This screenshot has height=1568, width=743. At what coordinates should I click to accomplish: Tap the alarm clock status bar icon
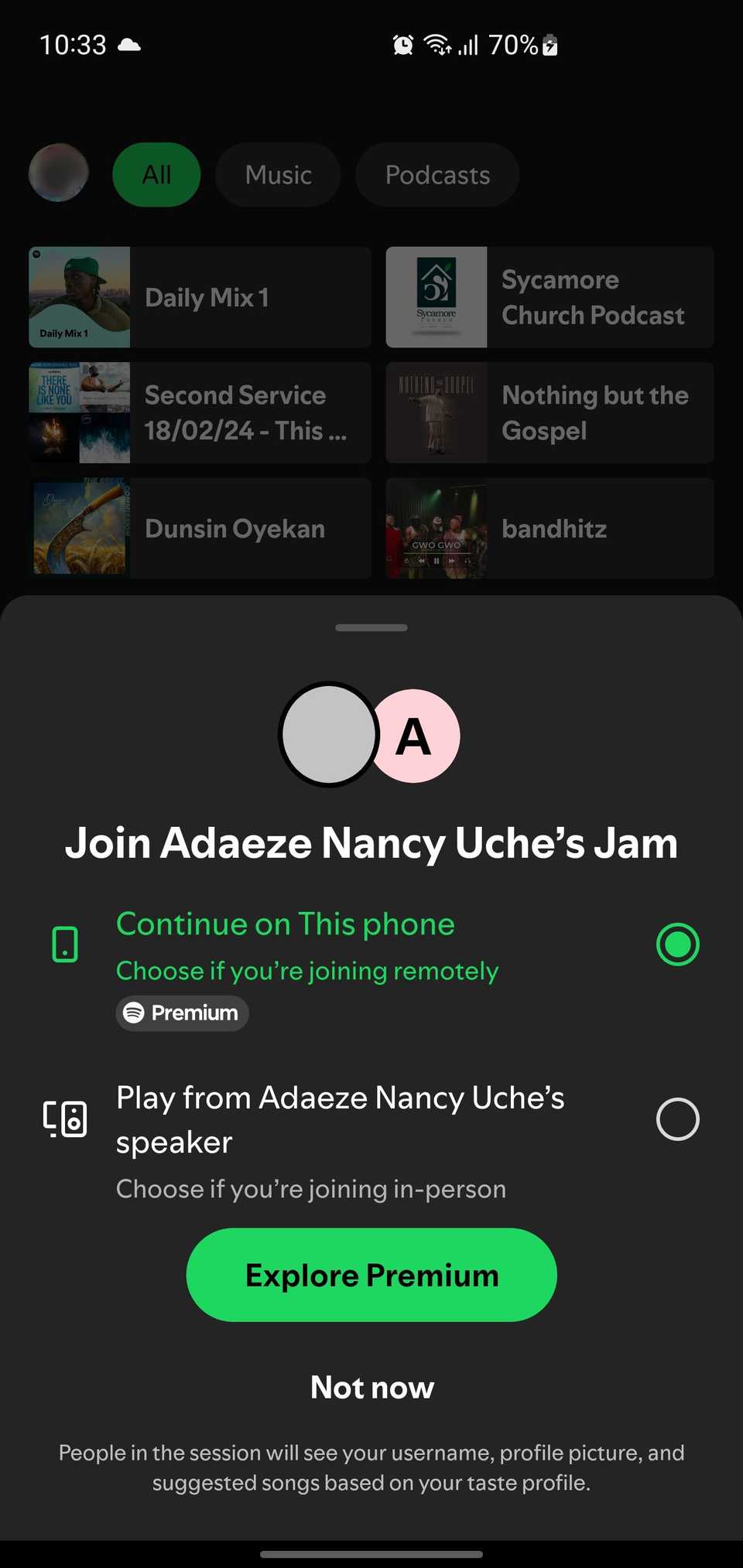coord(402,44)
